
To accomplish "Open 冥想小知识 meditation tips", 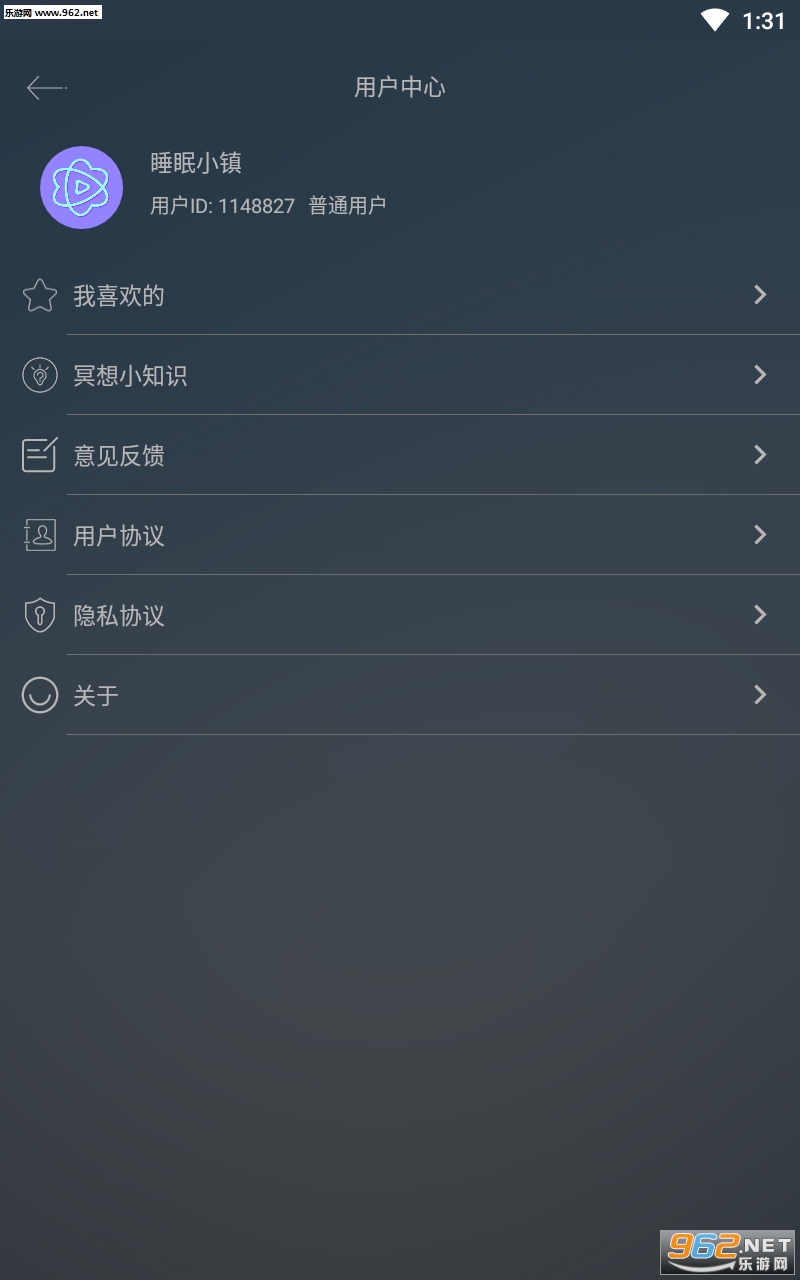I will (130, 376).
